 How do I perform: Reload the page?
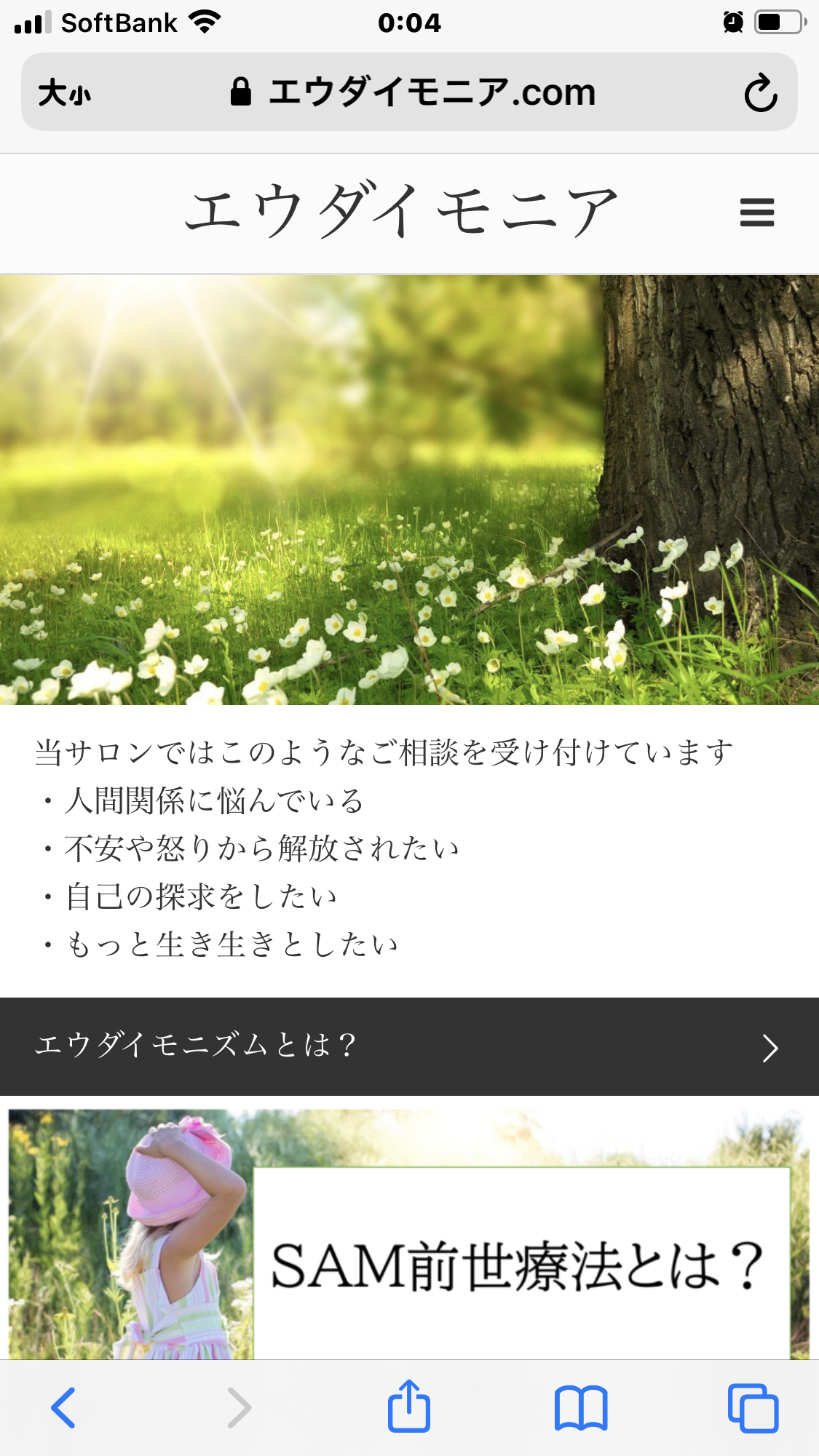pos(761,93)
